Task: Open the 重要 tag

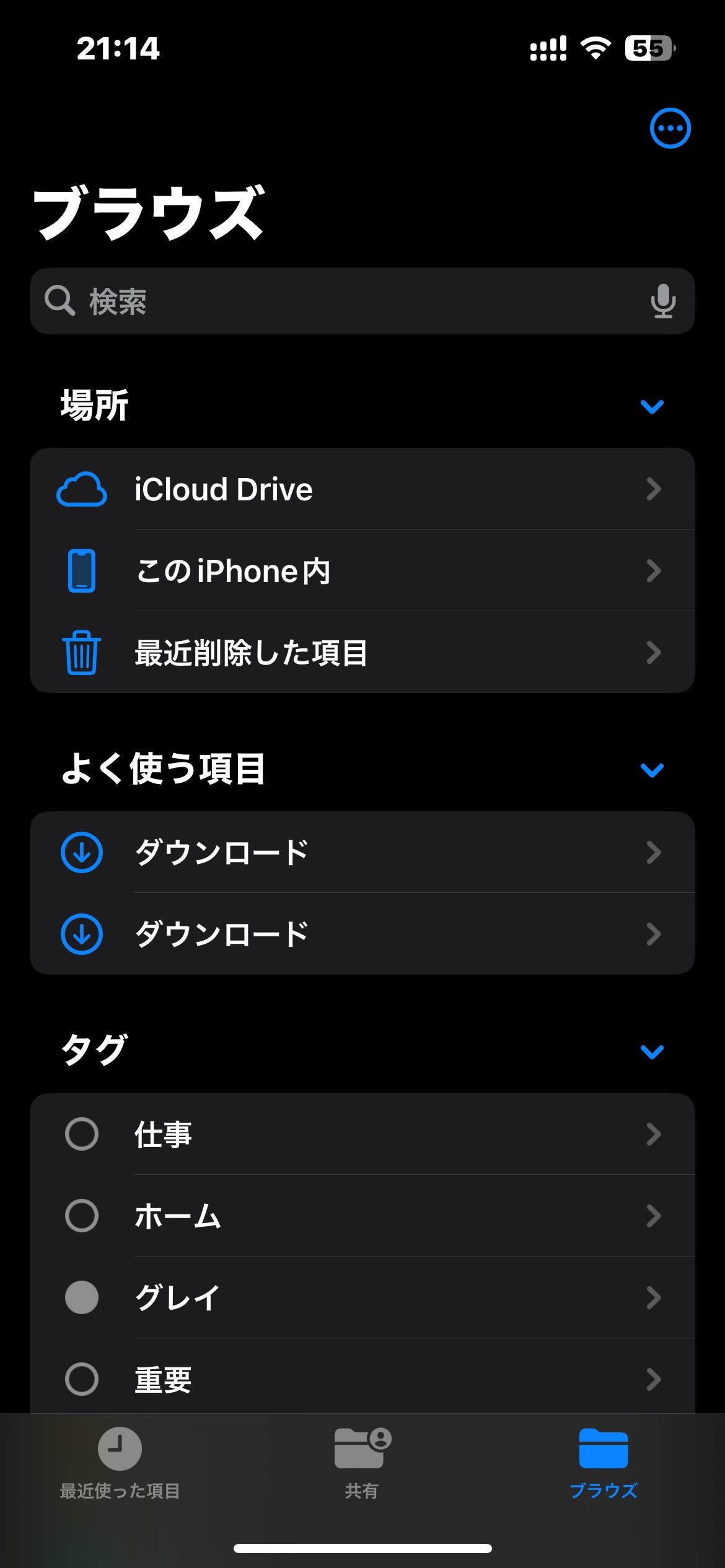Action: [x=362, y=1379]
